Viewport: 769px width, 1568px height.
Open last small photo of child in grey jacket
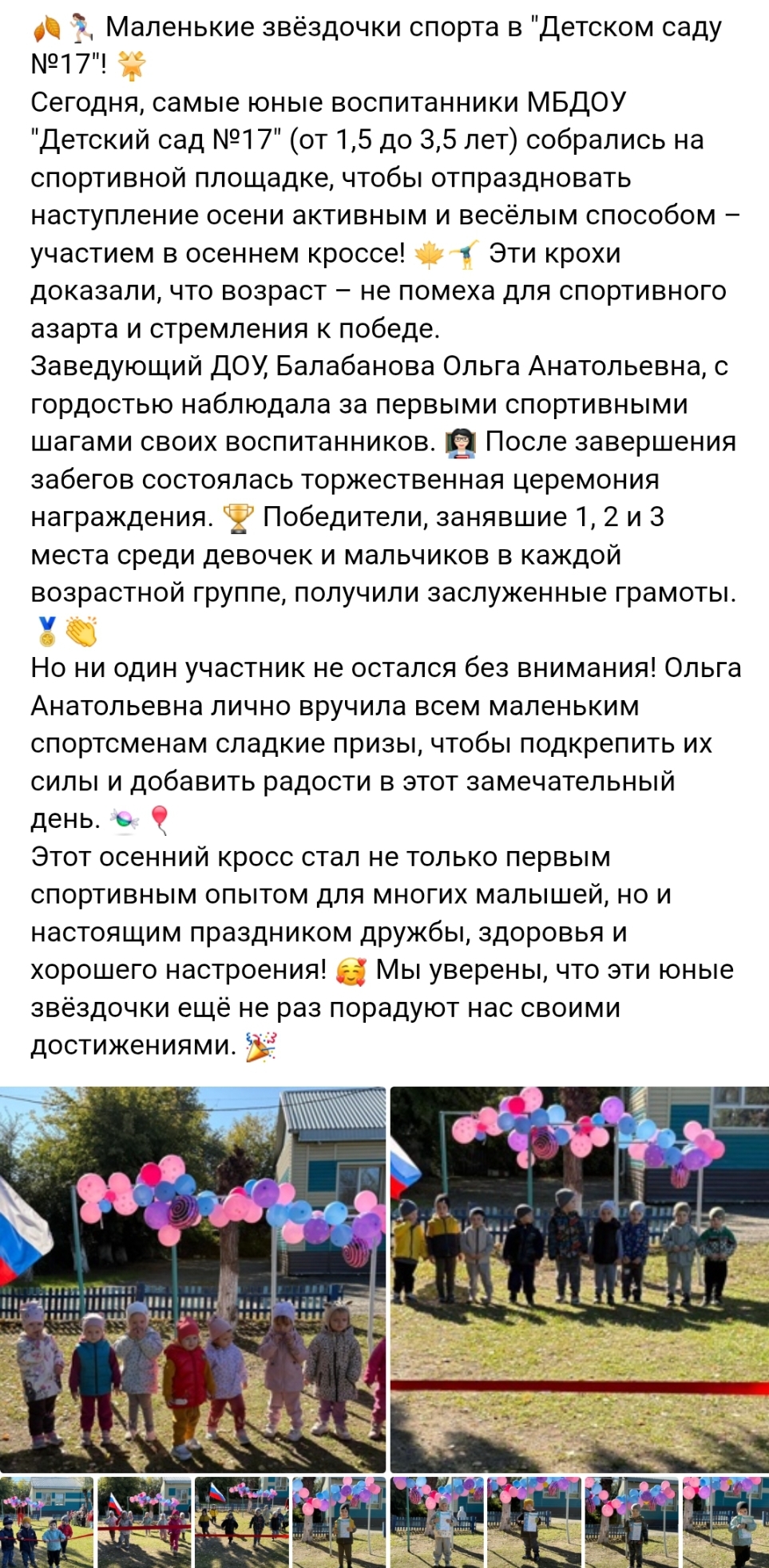(x=725, y=1522)
